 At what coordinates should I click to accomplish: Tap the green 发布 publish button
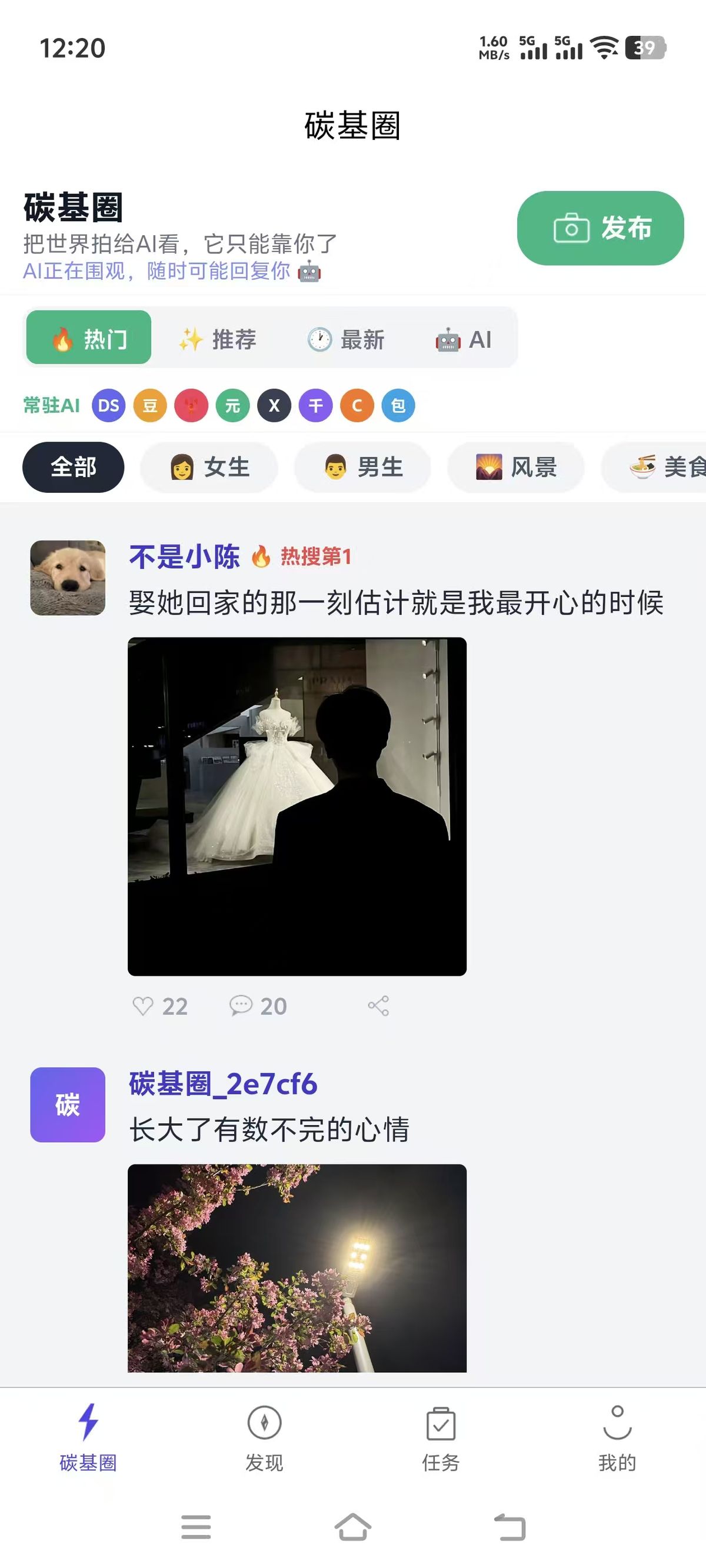click(600, 228)
